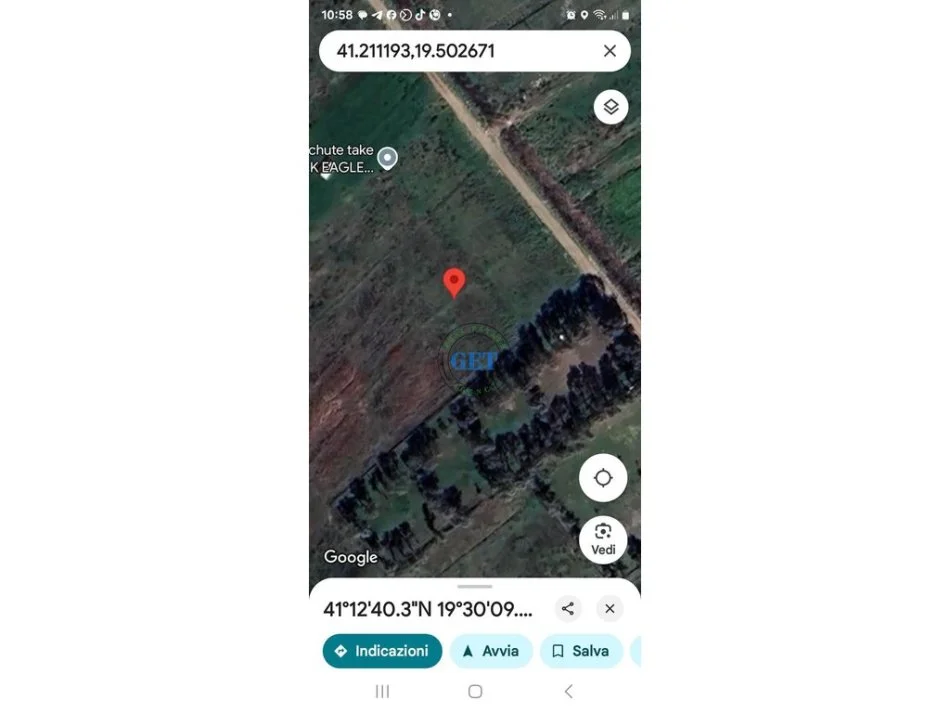950x713 pixels.
Task: Go back using the system back button
Action: 568,691
